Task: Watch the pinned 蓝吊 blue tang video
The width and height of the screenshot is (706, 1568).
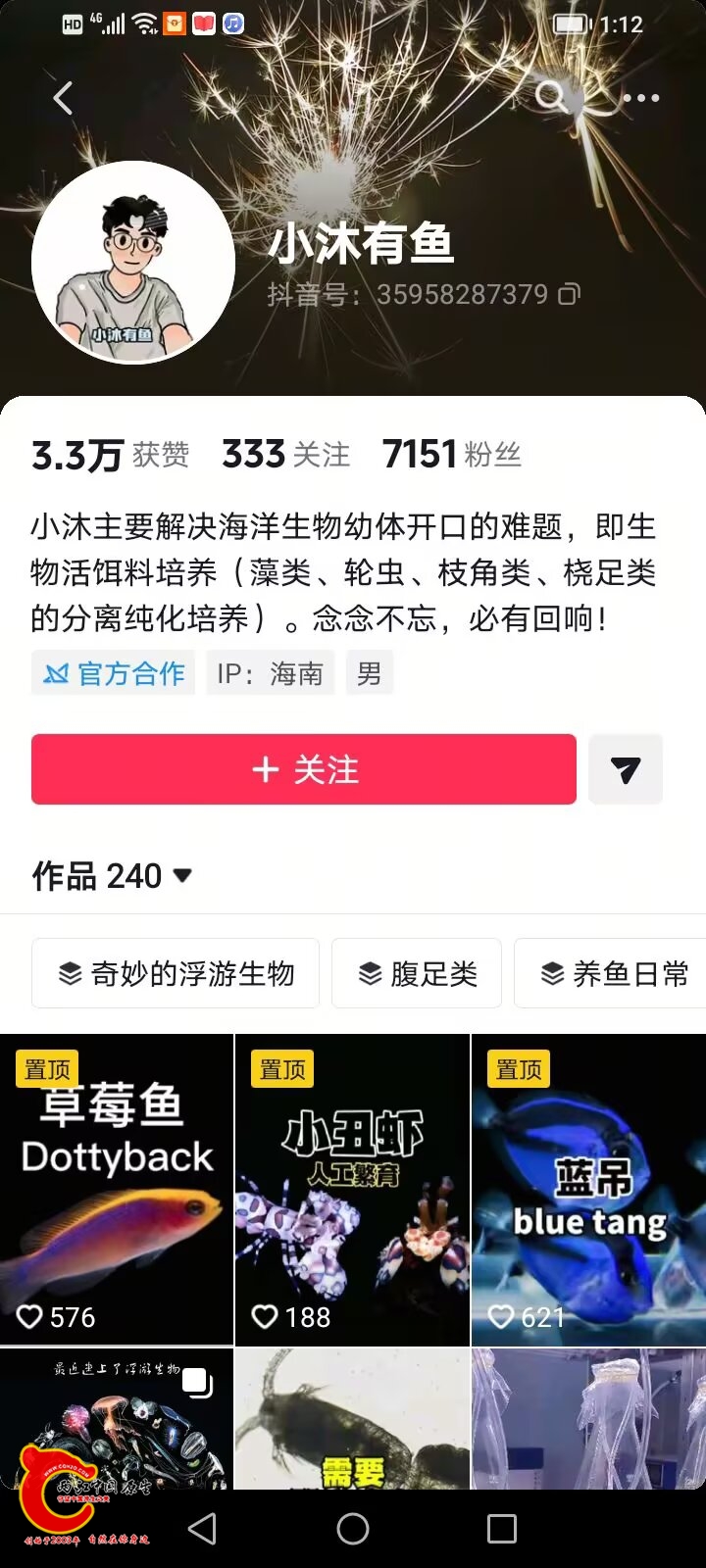Action: [588, 1189]
